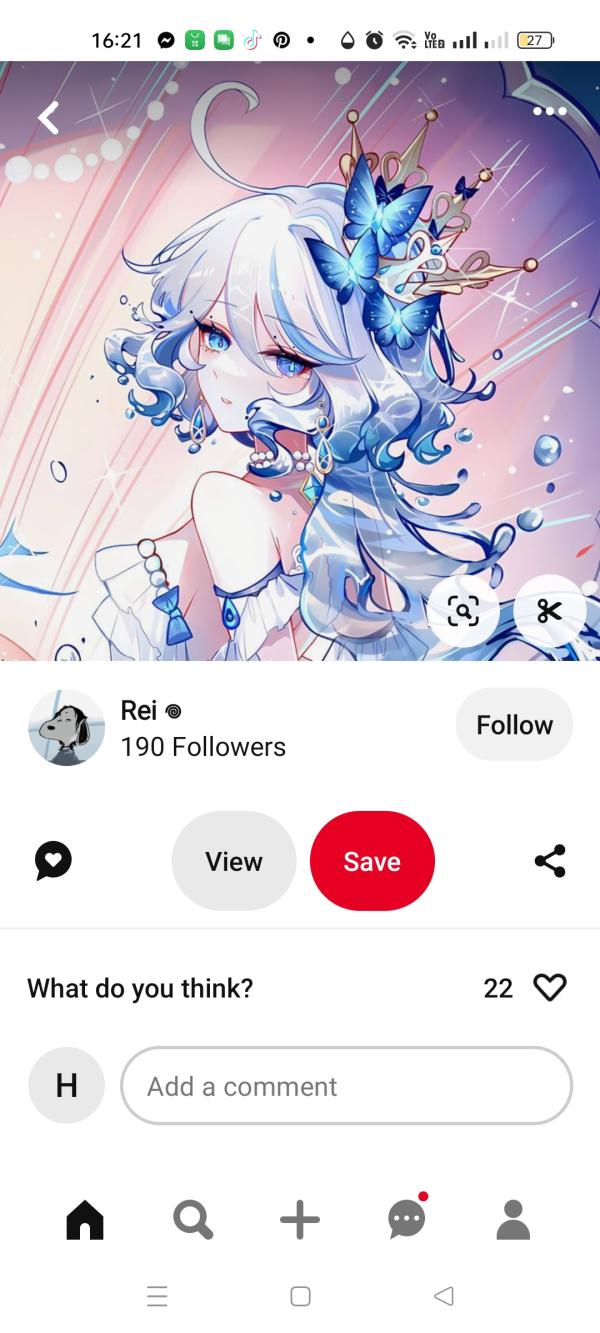Open Rei's profile avatar

tap(66, 727)
